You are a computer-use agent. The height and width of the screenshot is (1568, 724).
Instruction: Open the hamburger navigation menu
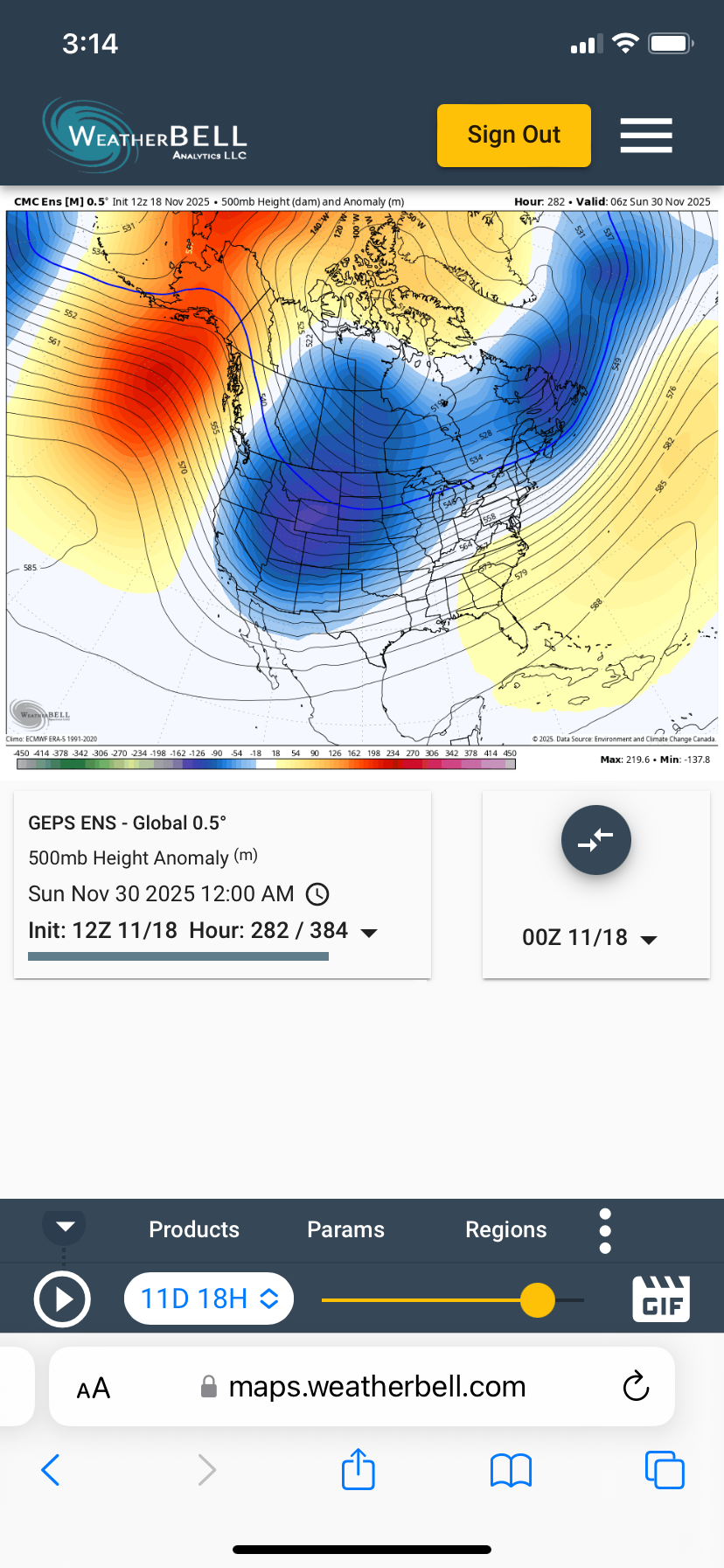coord(646,136)
